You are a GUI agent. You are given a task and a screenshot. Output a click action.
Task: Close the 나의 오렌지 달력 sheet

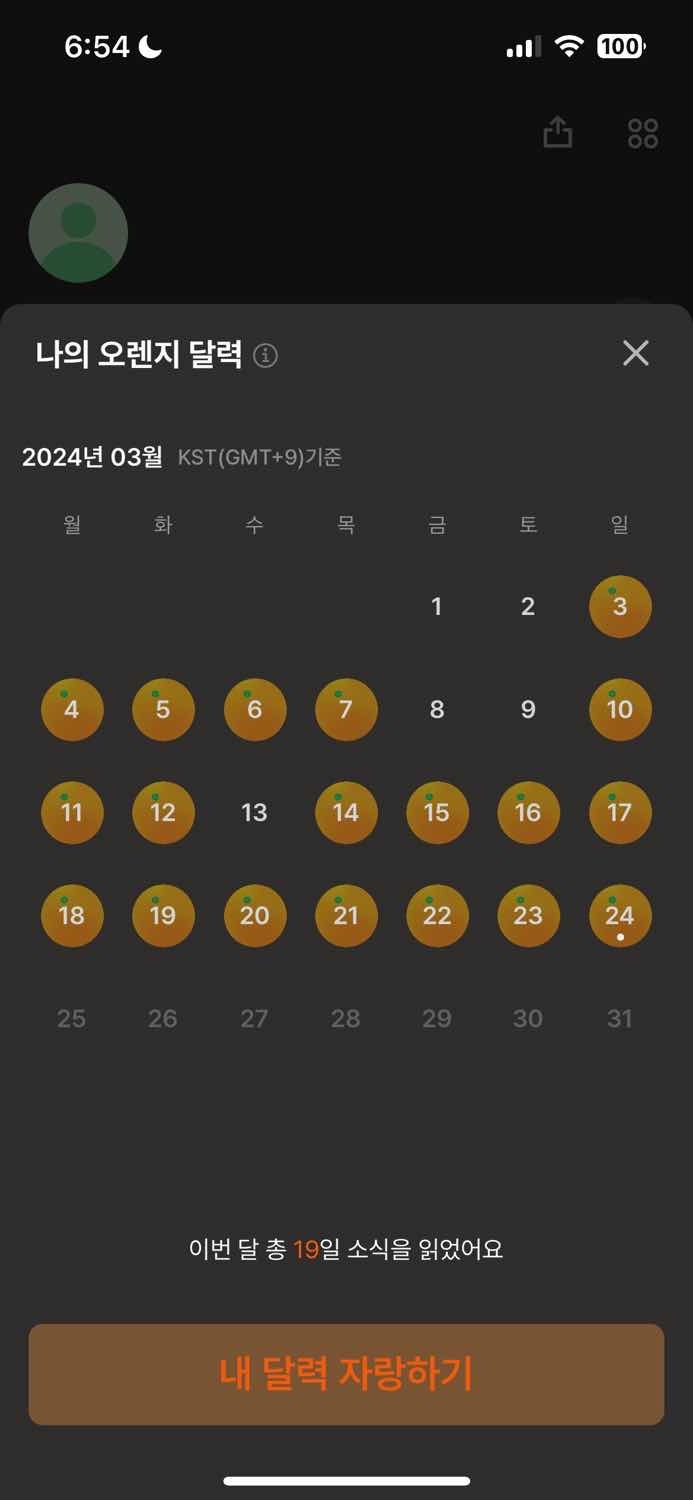(636, 353)
